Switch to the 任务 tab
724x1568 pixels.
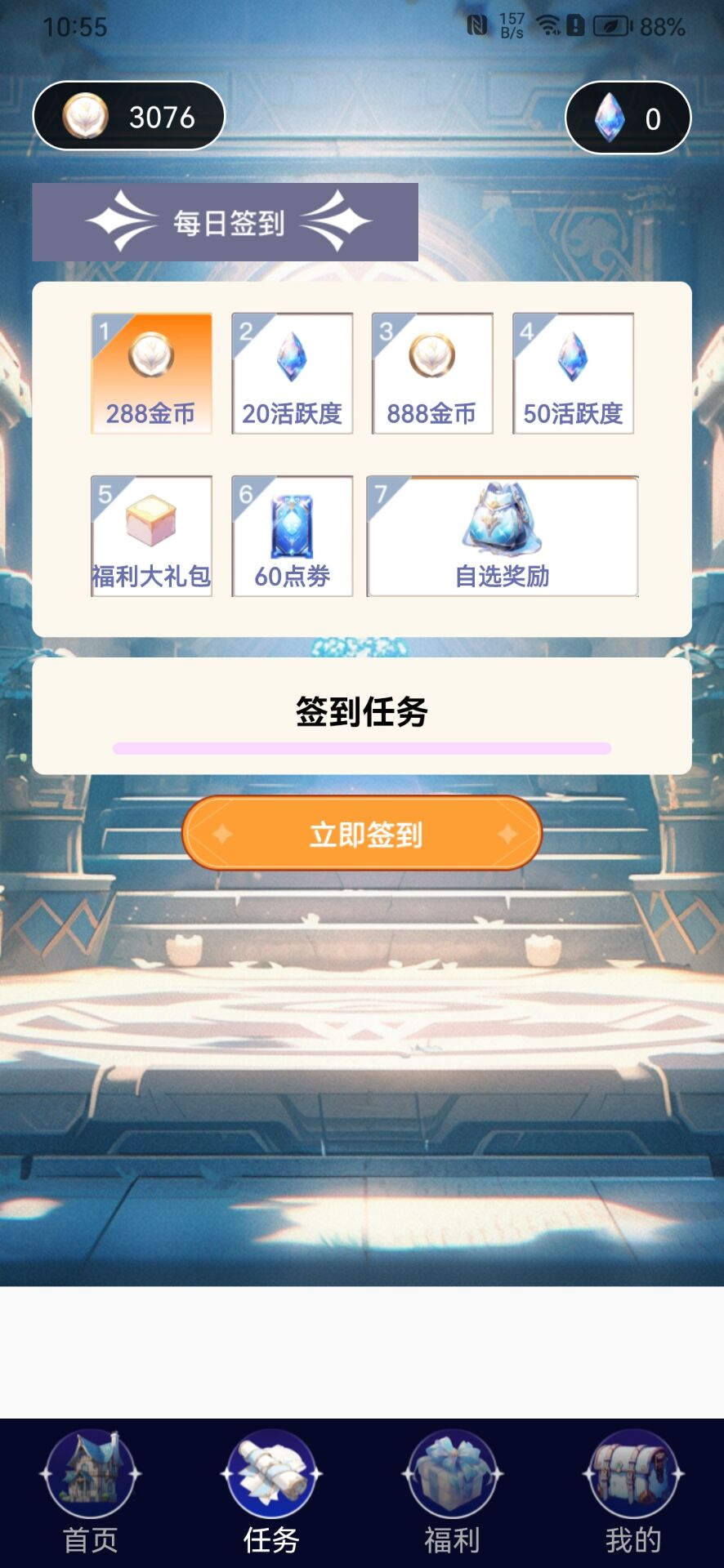[x=271, y=1493]
